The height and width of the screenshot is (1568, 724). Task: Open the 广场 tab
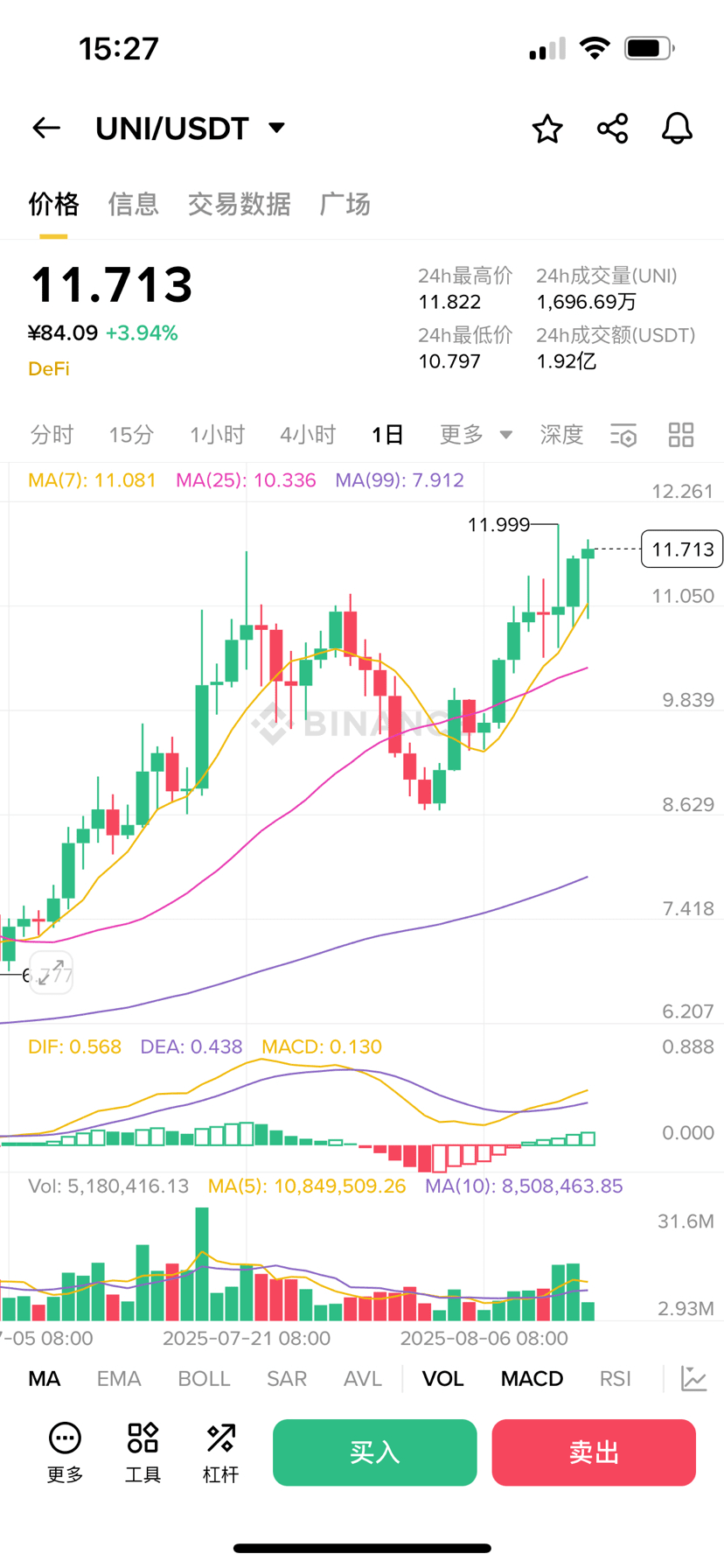pos(345,204)
